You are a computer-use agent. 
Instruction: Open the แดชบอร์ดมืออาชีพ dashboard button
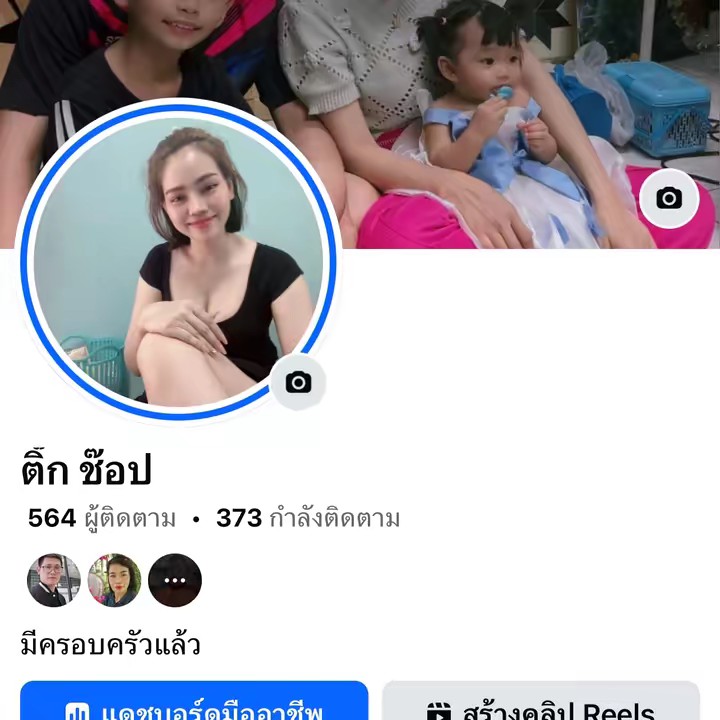(195, 704)
